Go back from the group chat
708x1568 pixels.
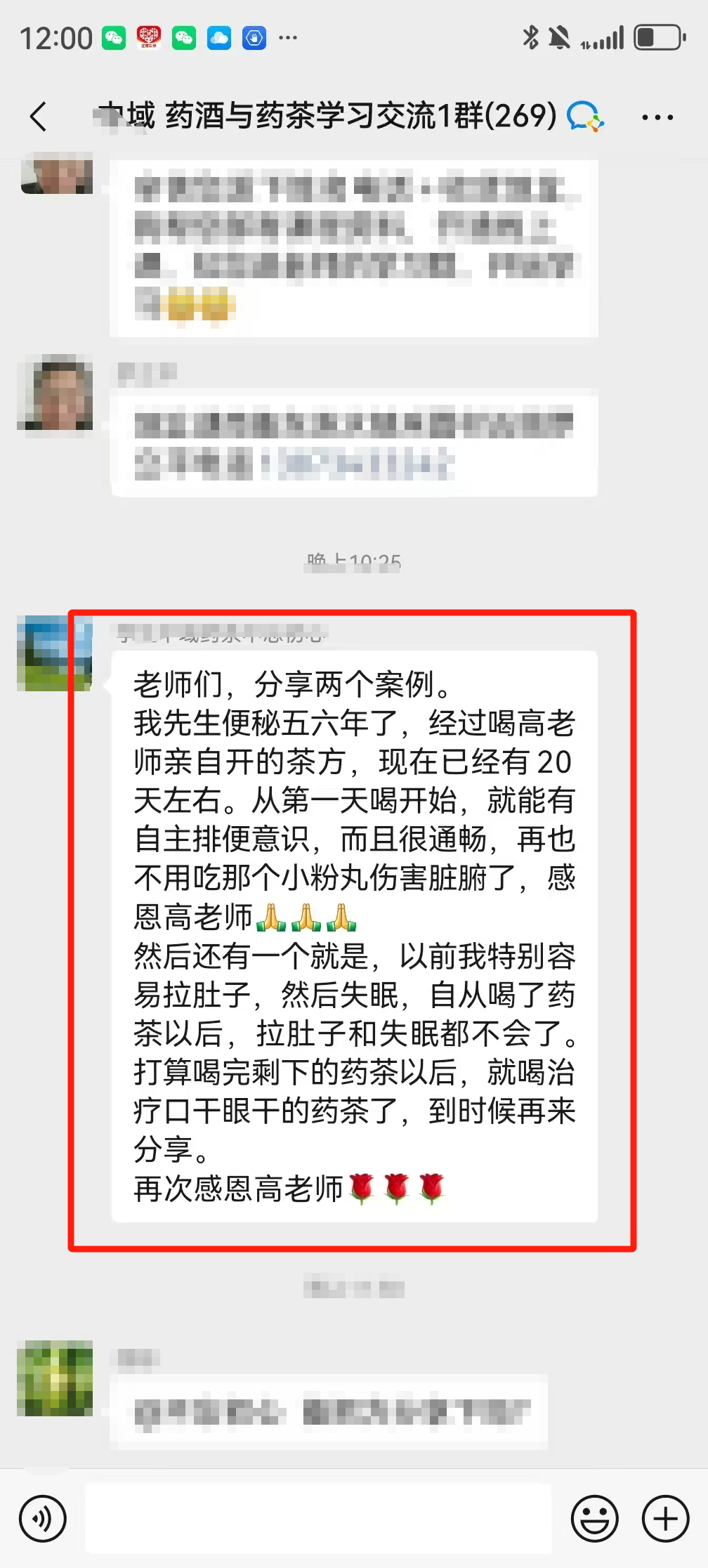click(x=39, y=117)
